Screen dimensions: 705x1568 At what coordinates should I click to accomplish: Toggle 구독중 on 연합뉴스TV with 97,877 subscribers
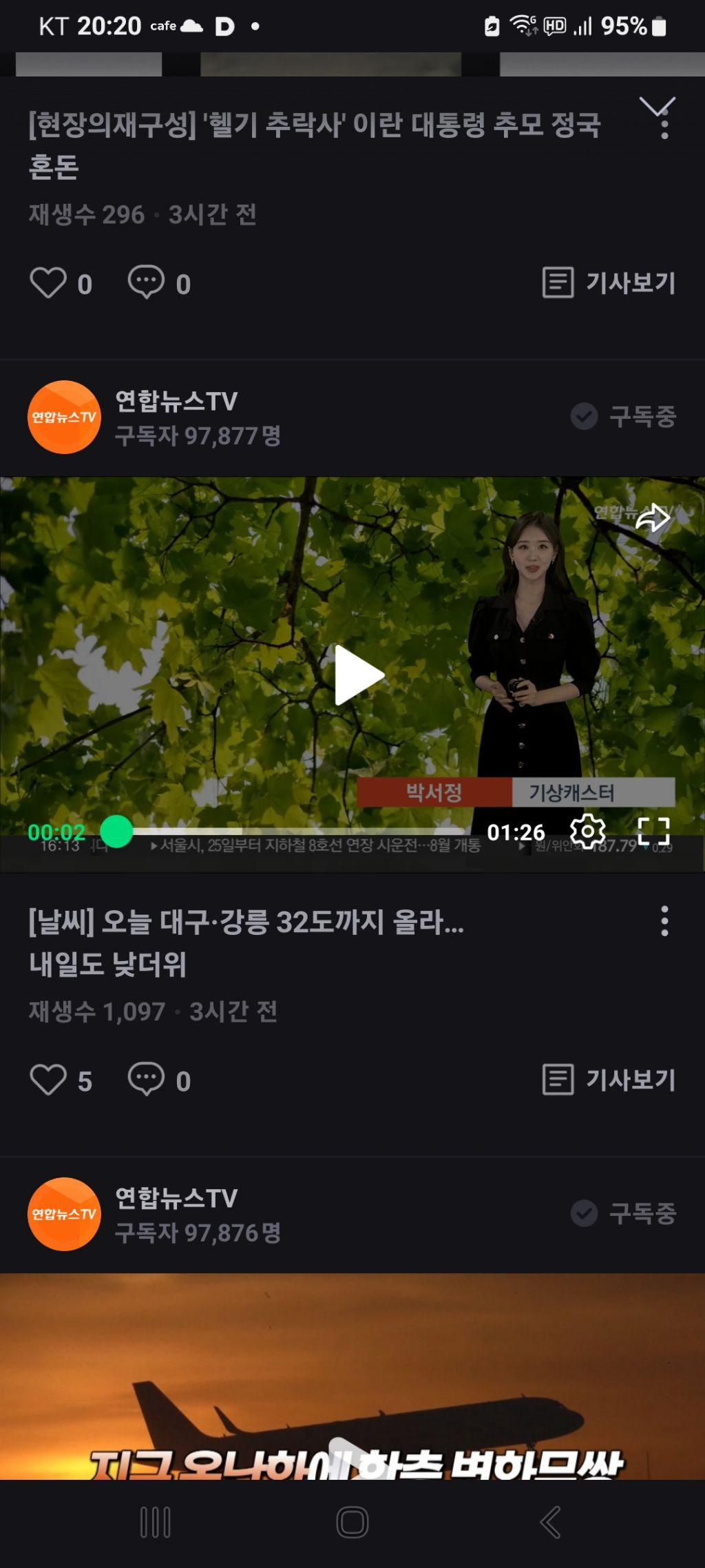pyautogui.click(x=624, y=416)
